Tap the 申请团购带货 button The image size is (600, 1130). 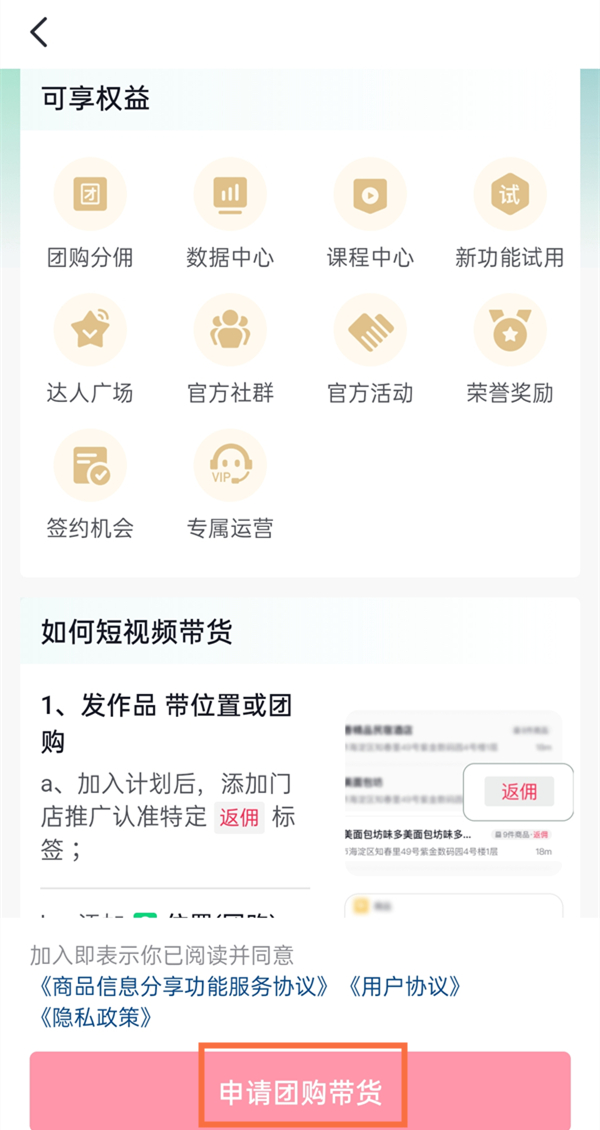tap(300, 1091)
